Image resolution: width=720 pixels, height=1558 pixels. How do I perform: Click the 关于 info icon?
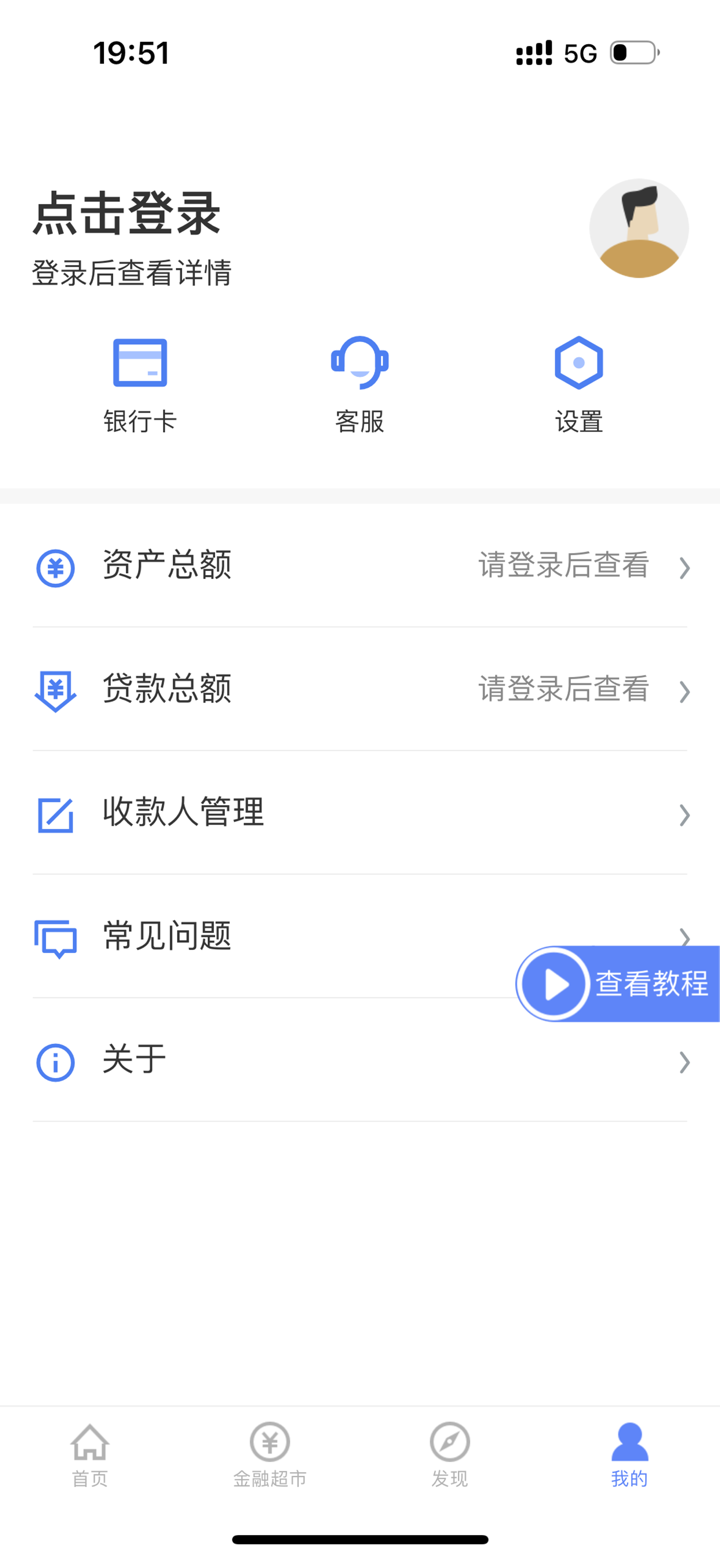55,1062
